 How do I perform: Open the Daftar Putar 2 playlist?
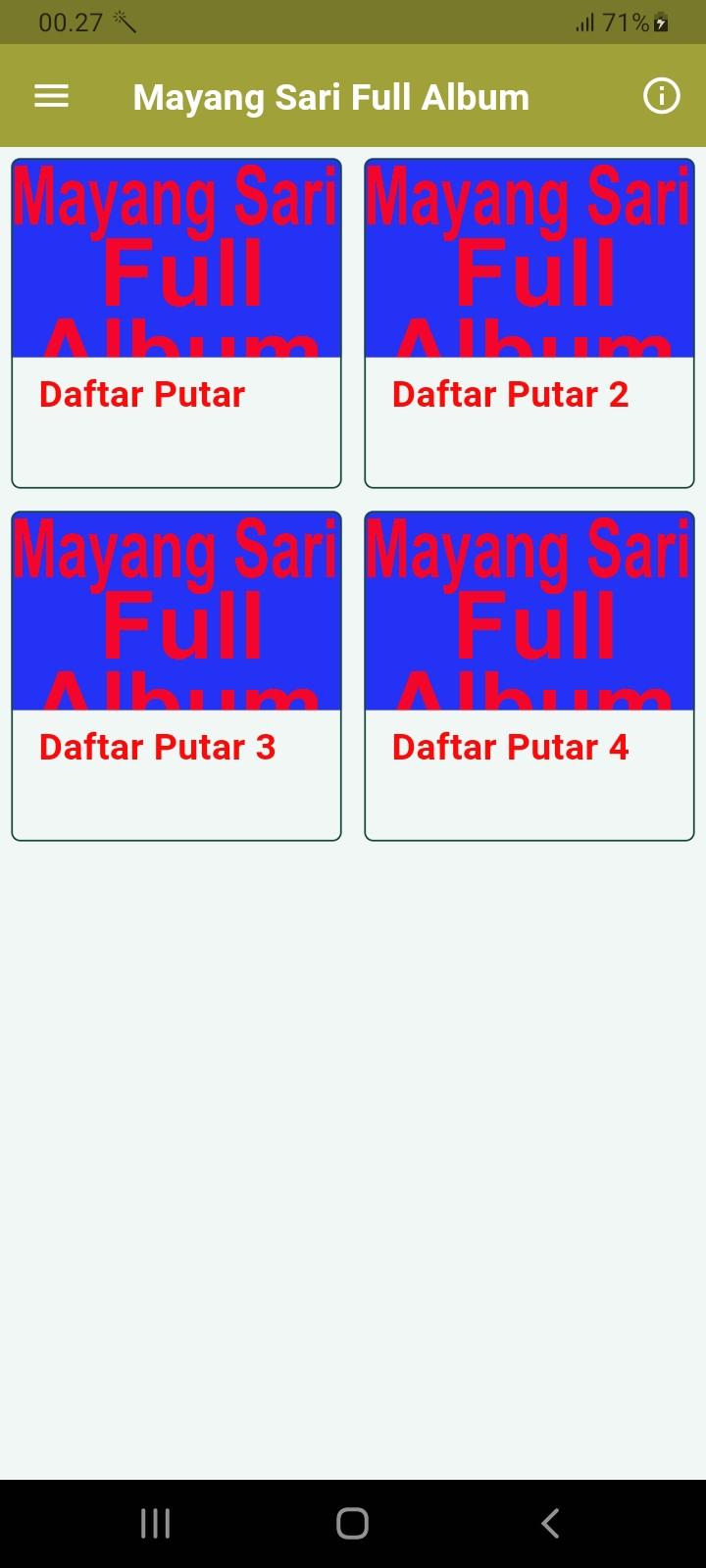[529, 323]
